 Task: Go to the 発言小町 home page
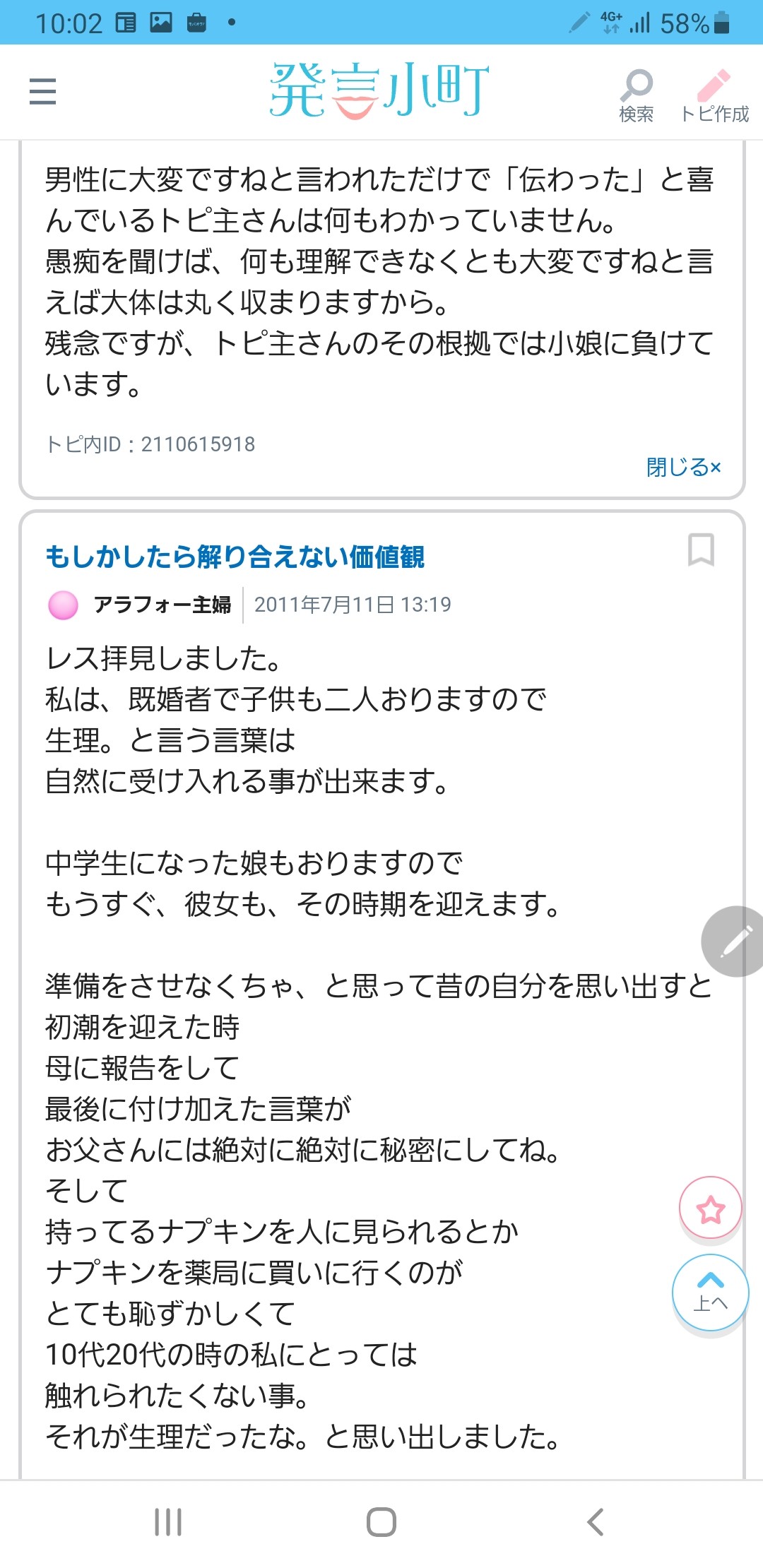click(x=379, y=90)
